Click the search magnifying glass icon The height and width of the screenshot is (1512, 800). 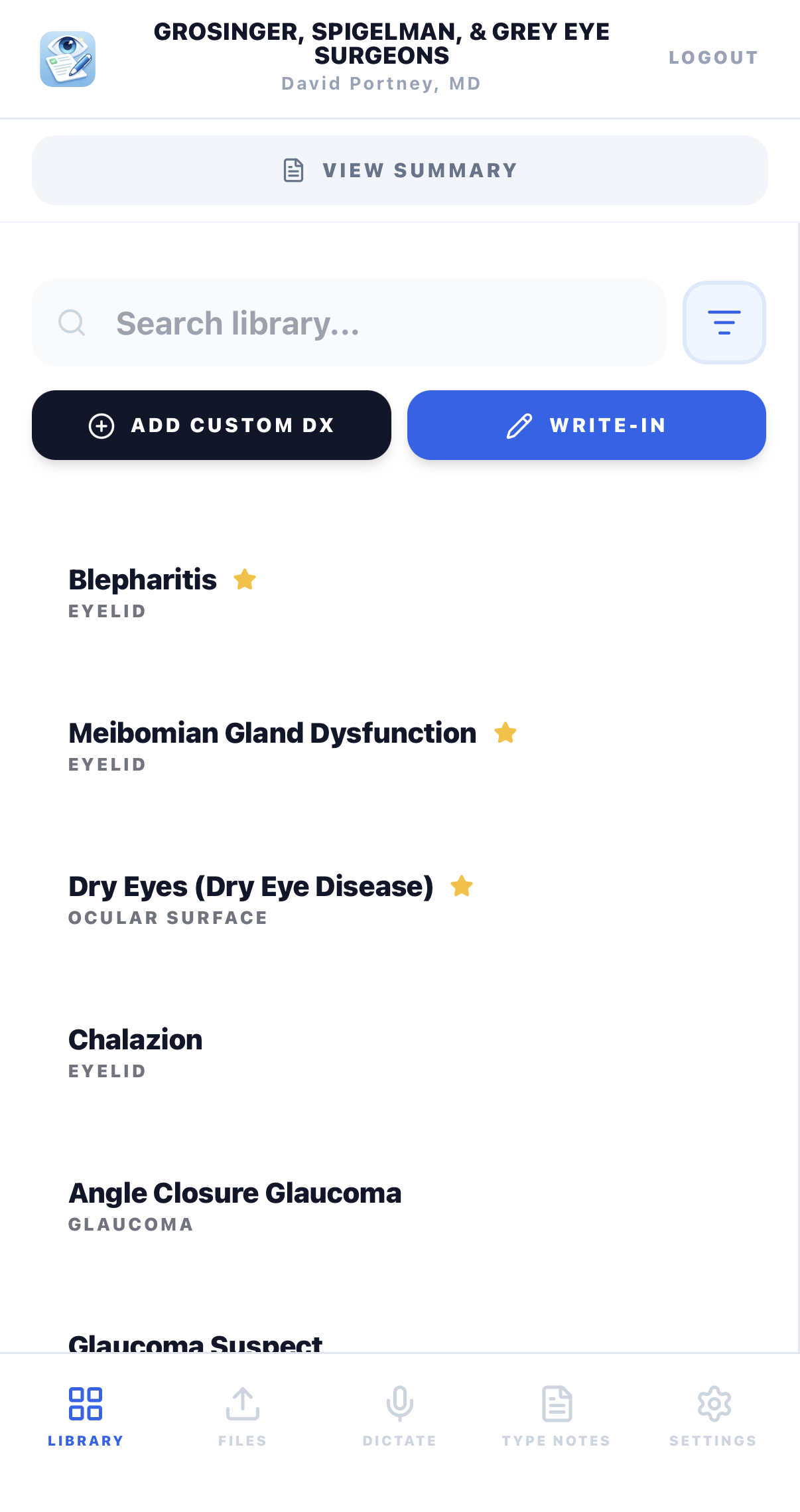coord(72,323)
